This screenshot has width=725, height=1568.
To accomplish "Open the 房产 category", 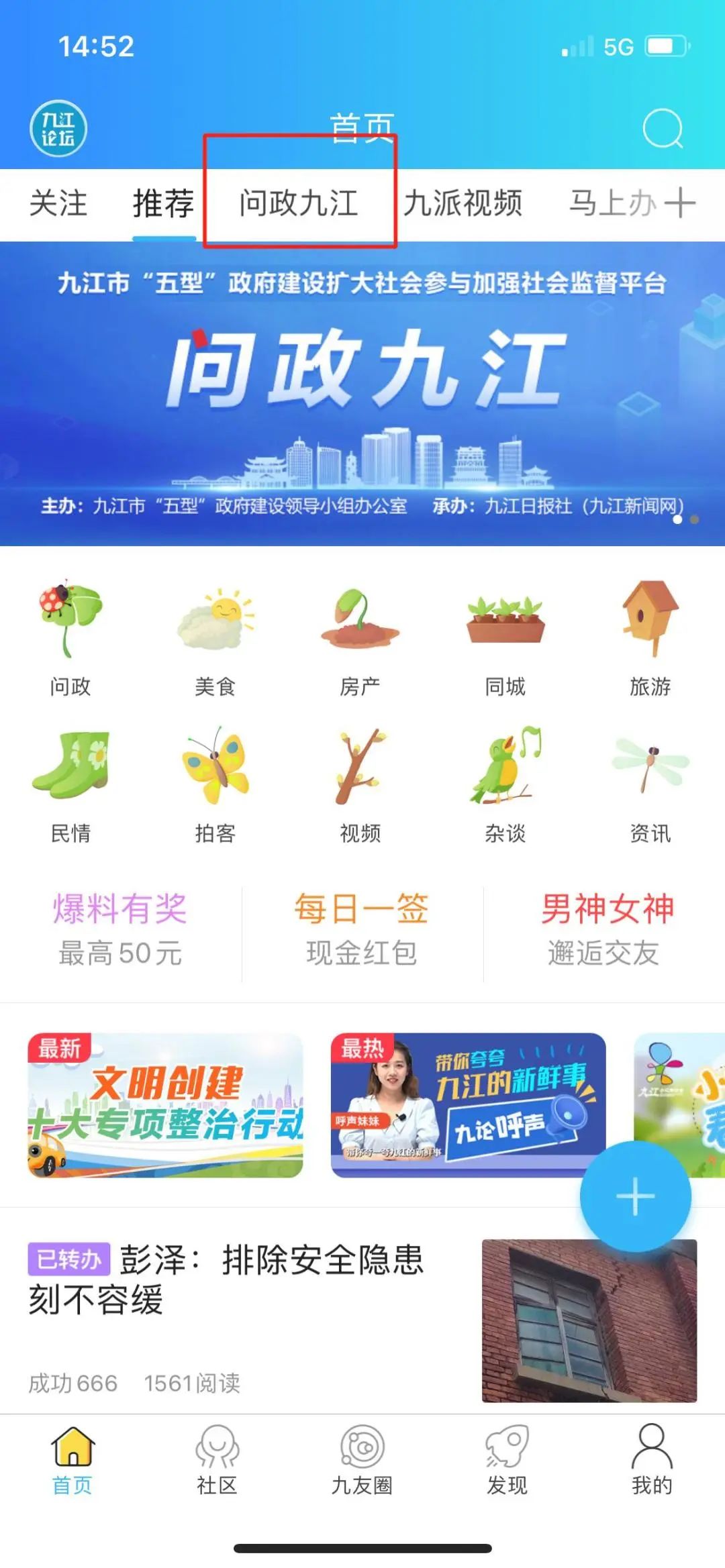I will [360, 639].
